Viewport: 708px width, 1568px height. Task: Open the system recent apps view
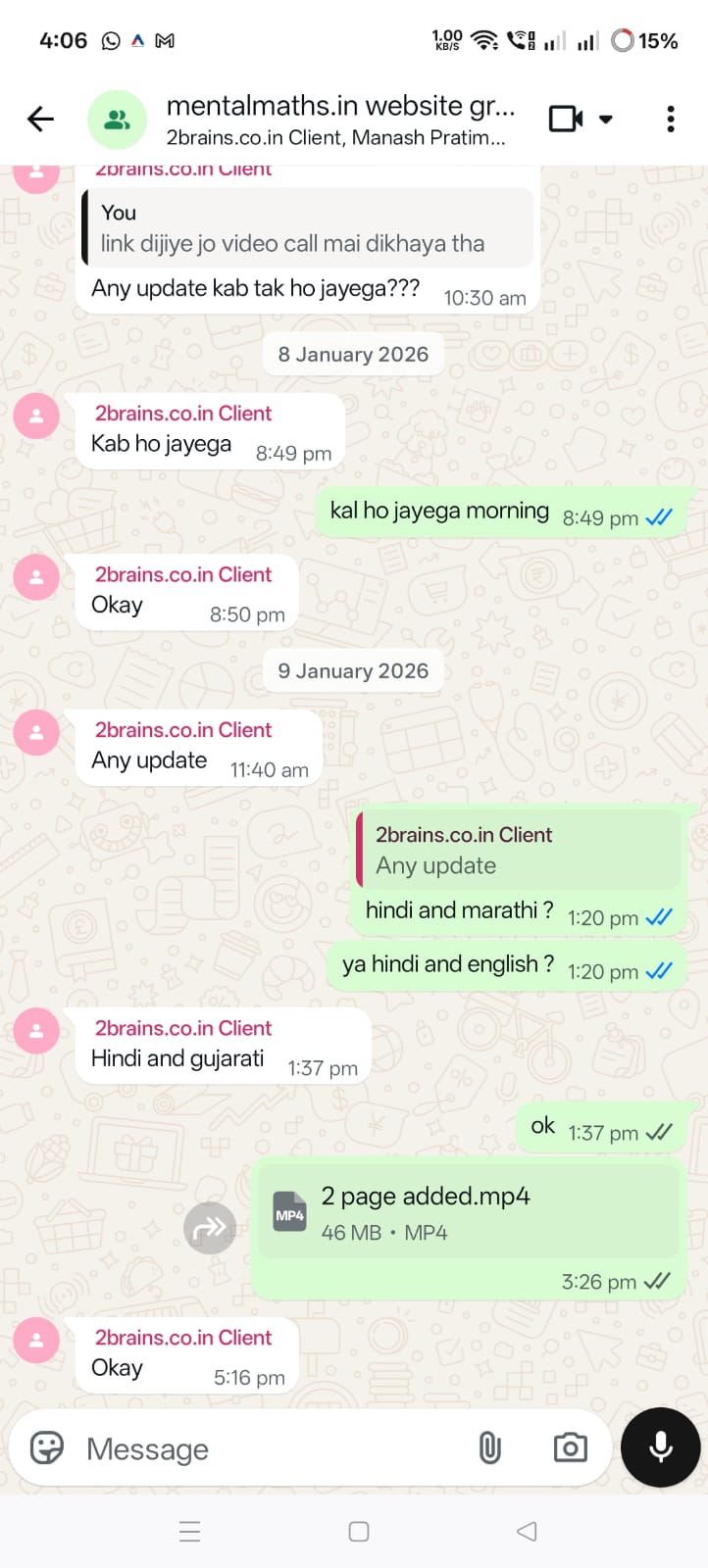[x=190, y=1531]
